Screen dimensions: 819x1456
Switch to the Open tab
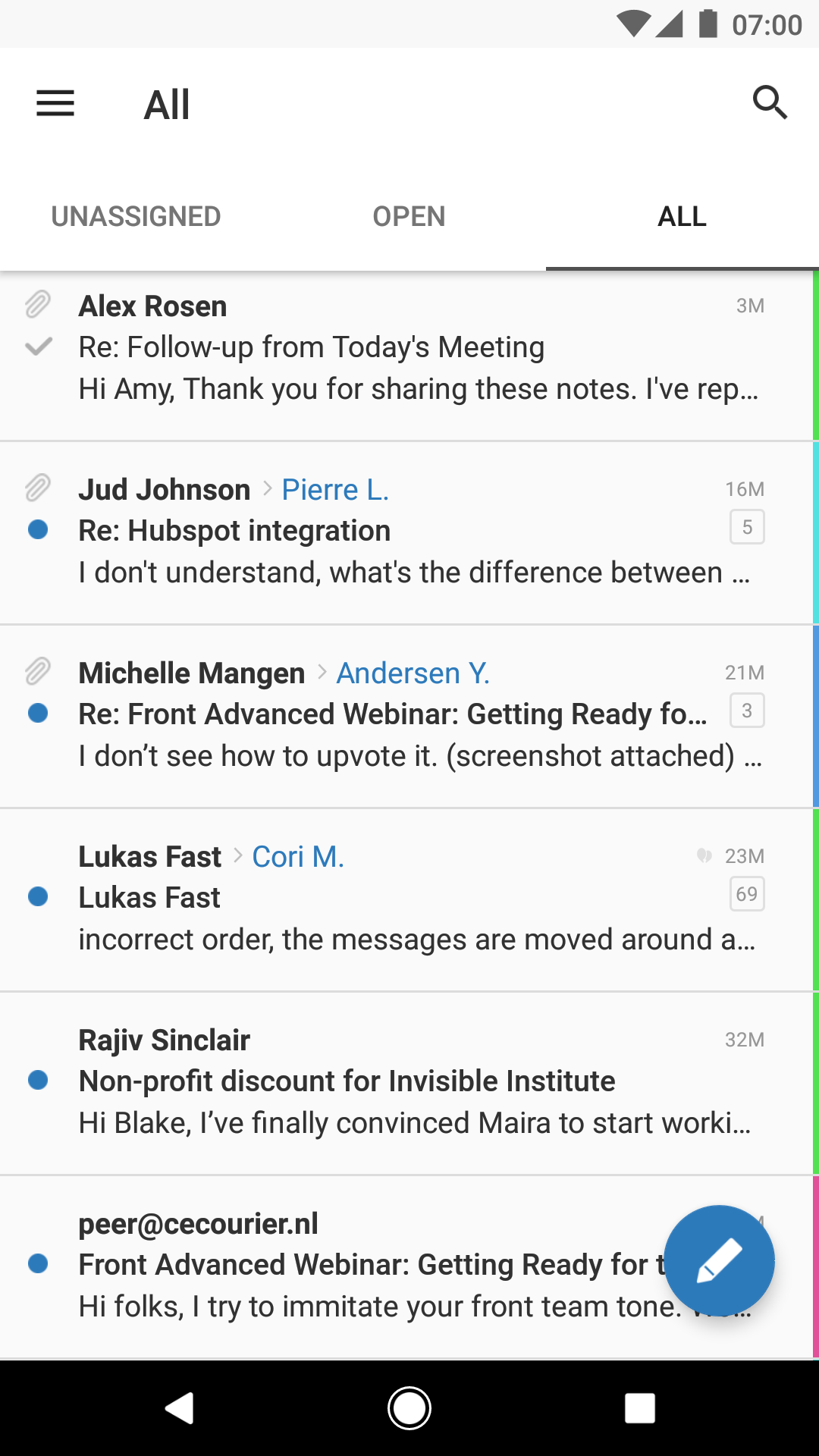(409, 217)
